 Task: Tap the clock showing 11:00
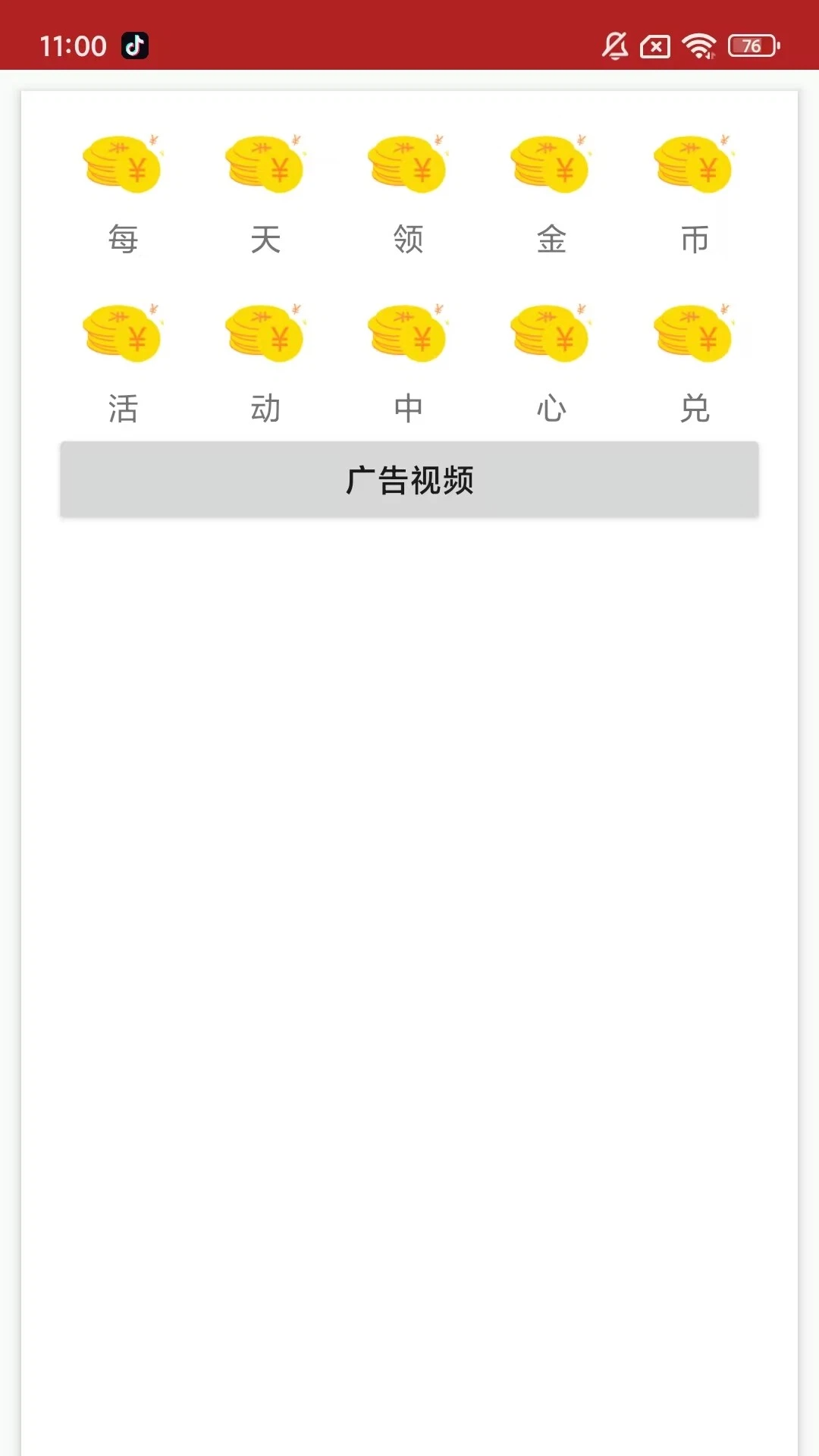pyautogui.click(x=74, y=46)
